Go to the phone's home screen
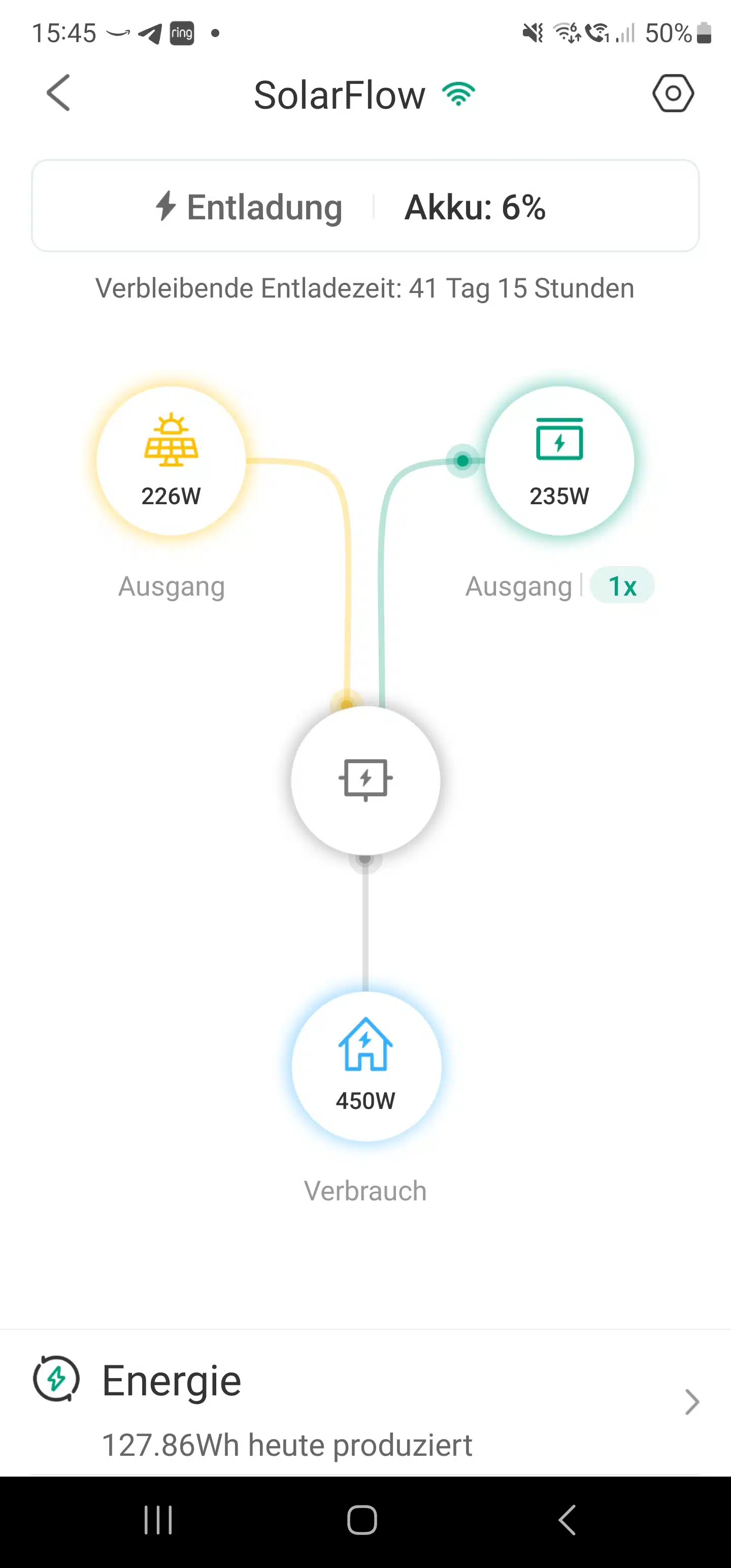 click(362, 1520)
